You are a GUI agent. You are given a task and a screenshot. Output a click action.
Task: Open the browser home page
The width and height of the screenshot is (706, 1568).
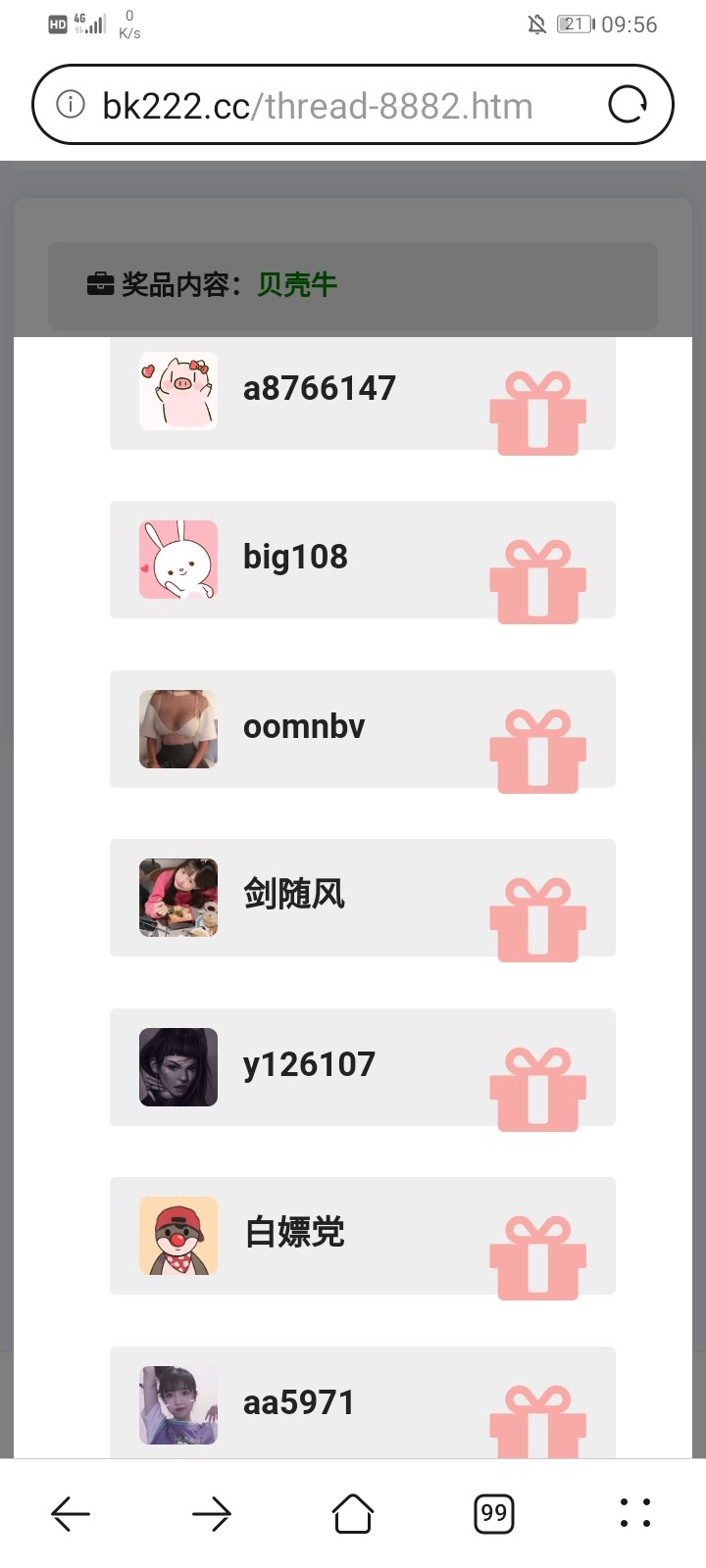coord(353,1514)
